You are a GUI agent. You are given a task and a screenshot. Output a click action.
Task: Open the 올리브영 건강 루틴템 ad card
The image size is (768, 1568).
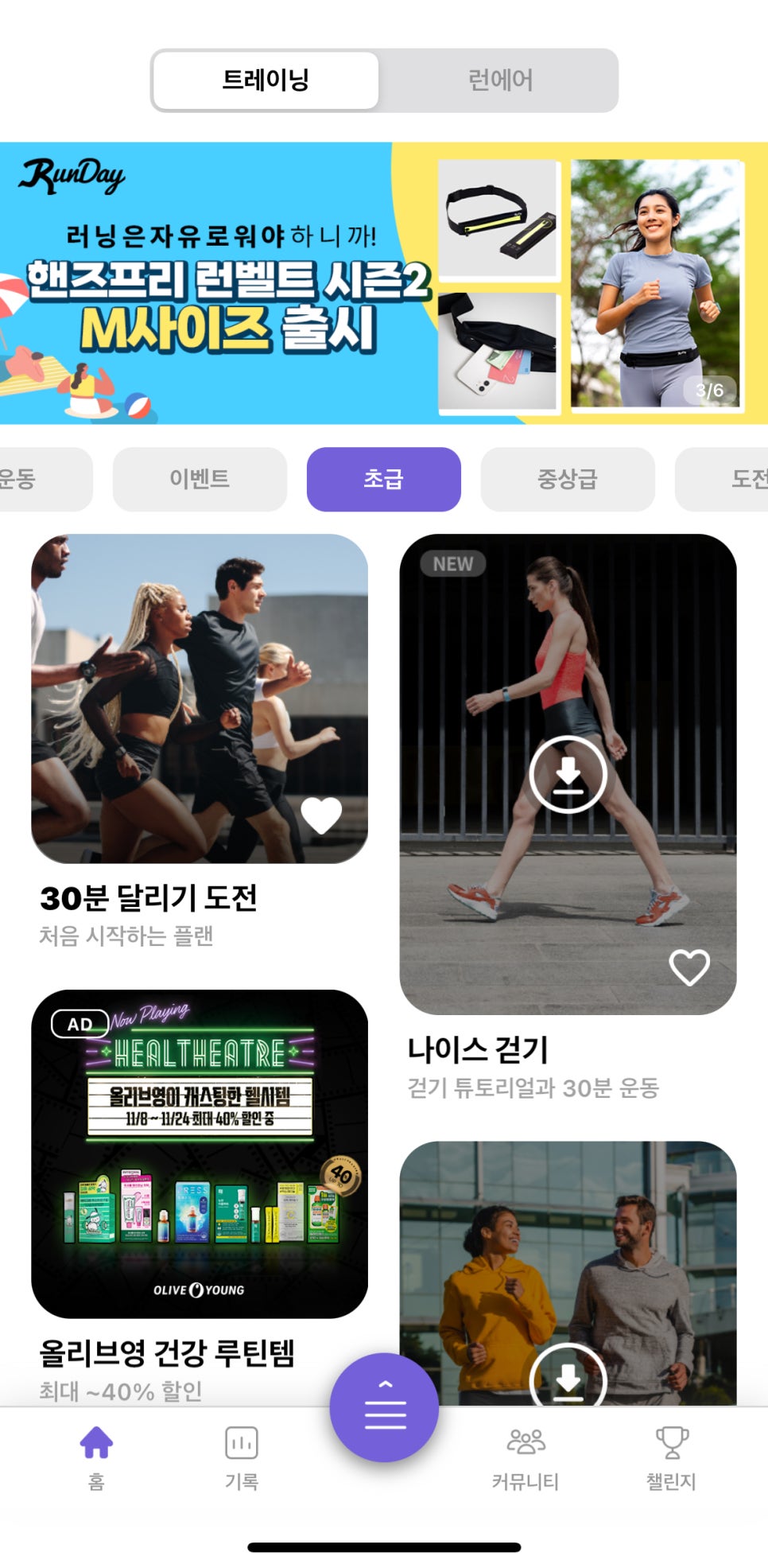(199, 1154)
